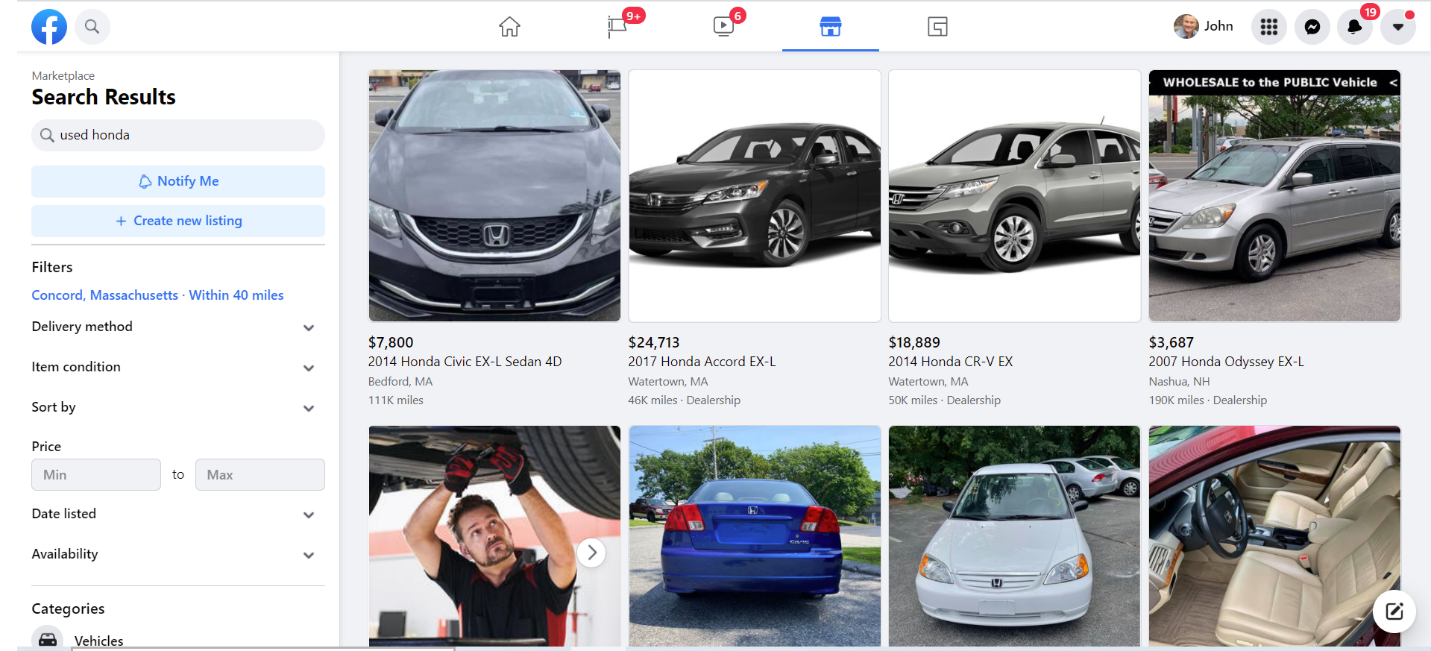Open the Facebook search icon

coord(92,27)
